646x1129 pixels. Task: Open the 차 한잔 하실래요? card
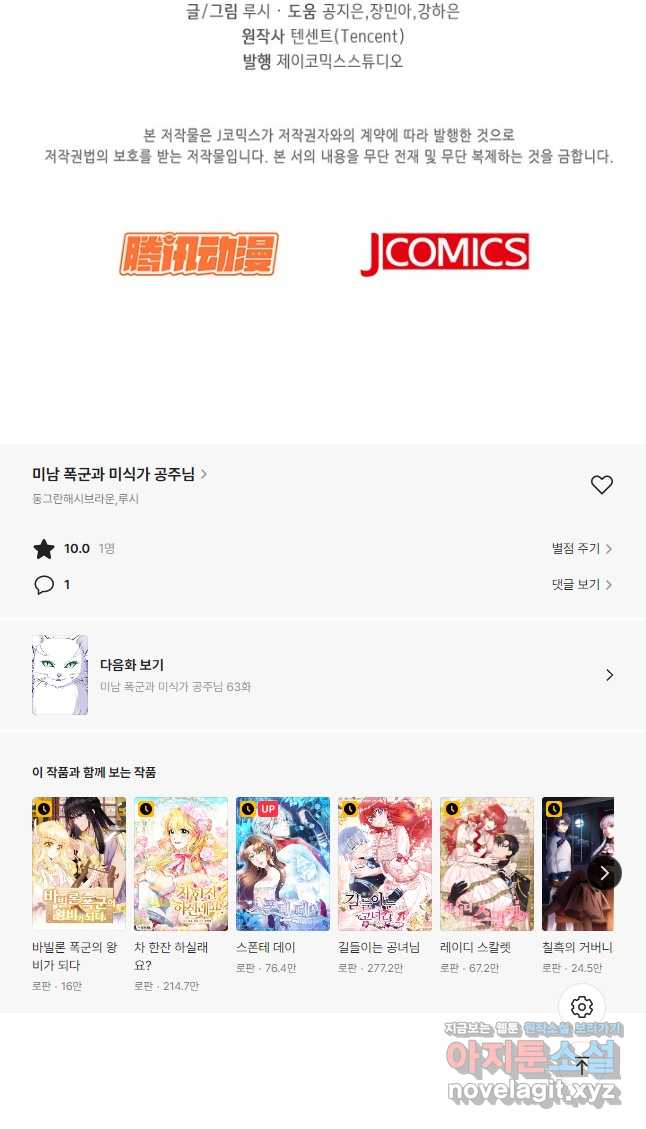pyautogui.click(x=181, y=894)
